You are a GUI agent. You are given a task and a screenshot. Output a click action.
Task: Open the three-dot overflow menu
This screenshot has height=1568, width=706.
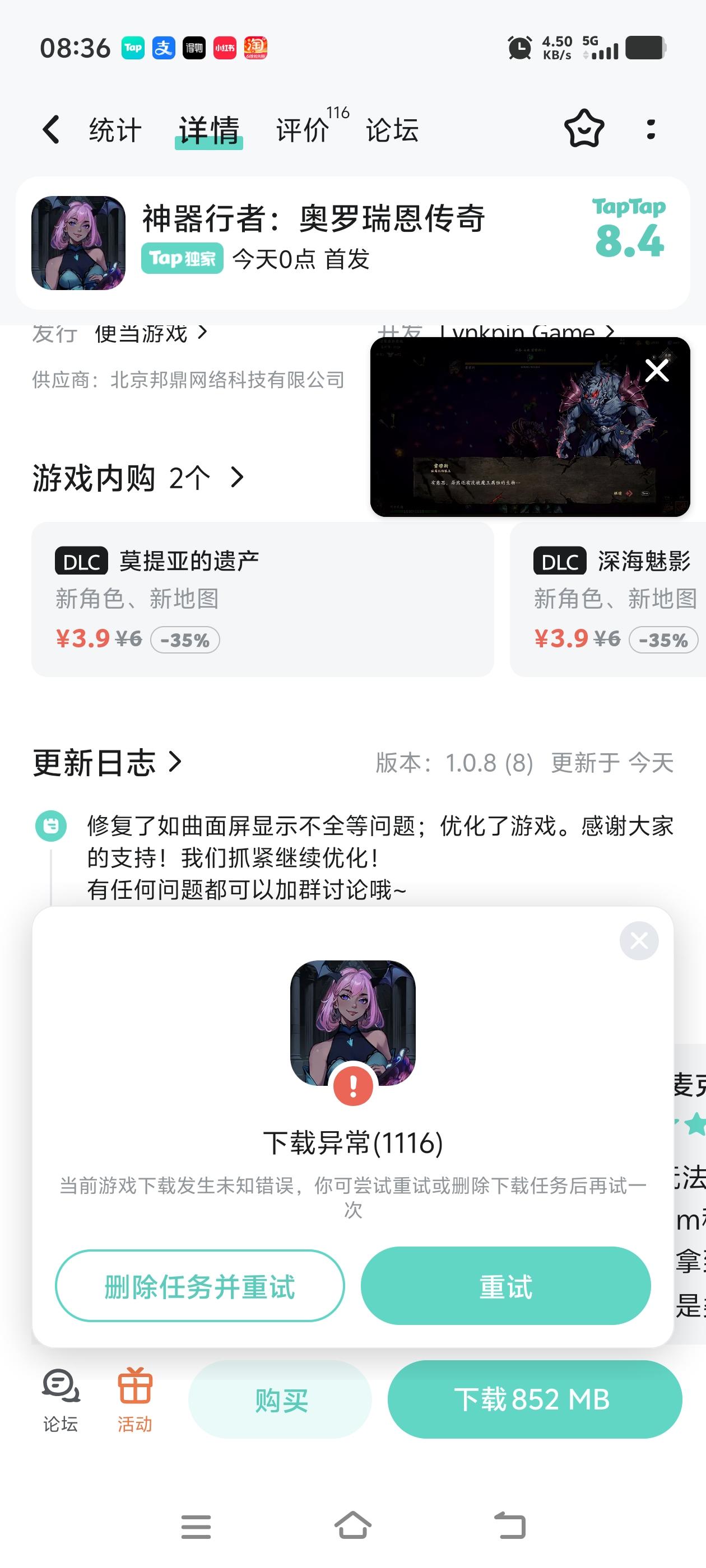tap(651, 129)
